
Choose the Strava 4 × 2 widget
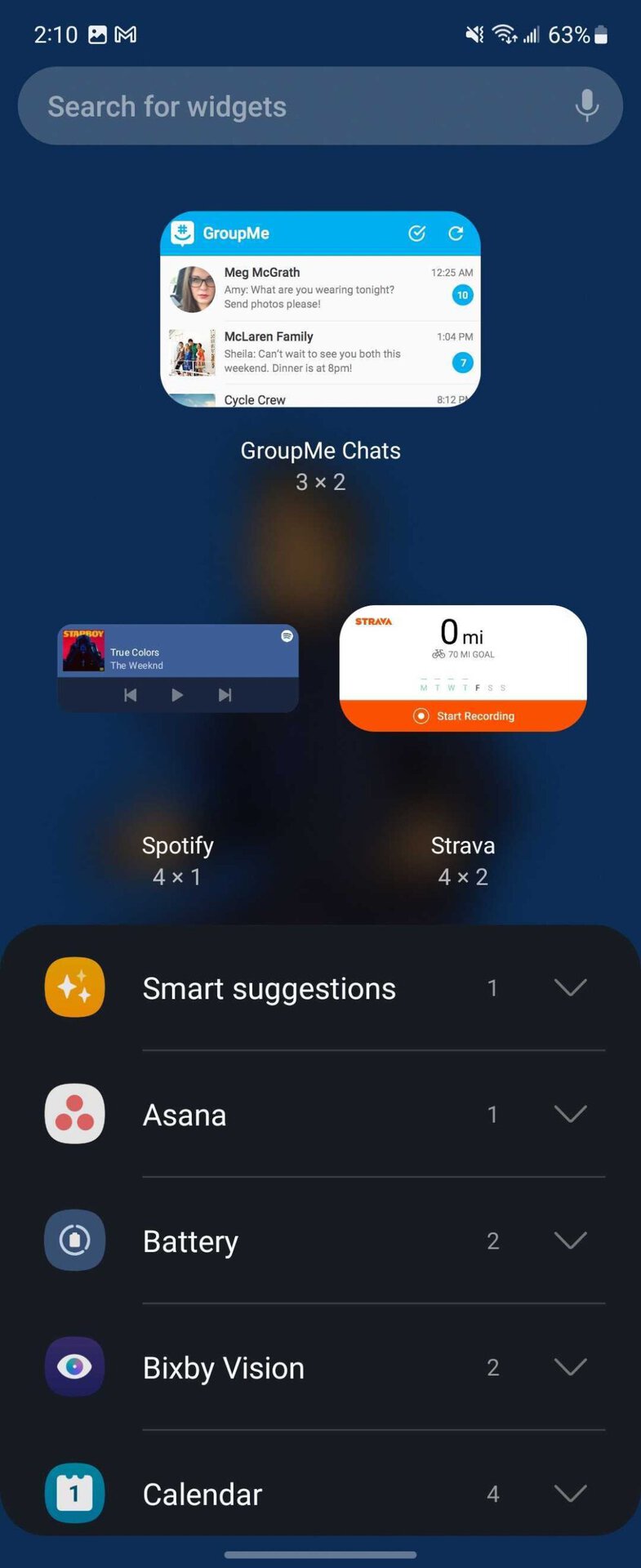pos(463,668)
